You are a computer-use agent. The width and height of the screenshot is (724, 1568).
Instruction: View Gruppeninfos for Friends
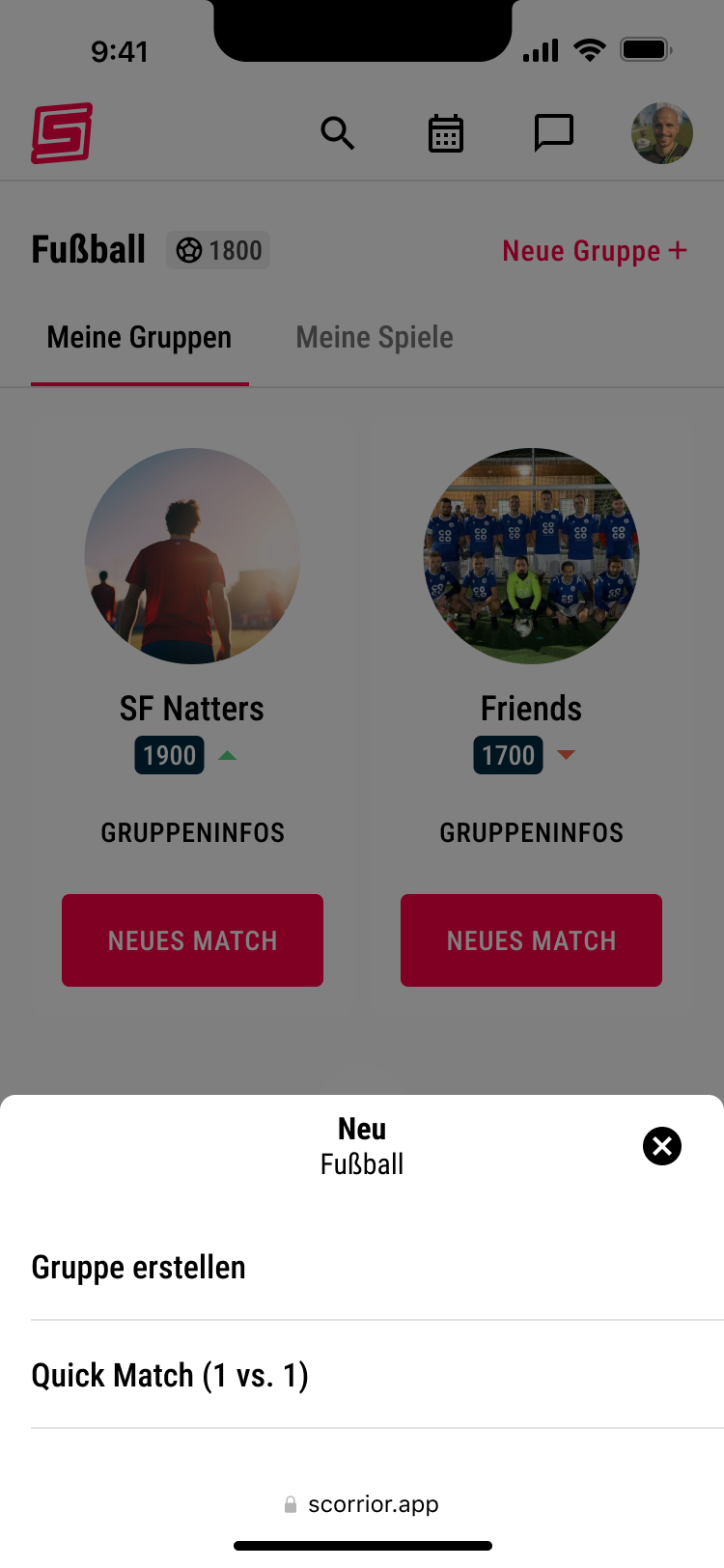pyautogui.click(x=531, y=832)
